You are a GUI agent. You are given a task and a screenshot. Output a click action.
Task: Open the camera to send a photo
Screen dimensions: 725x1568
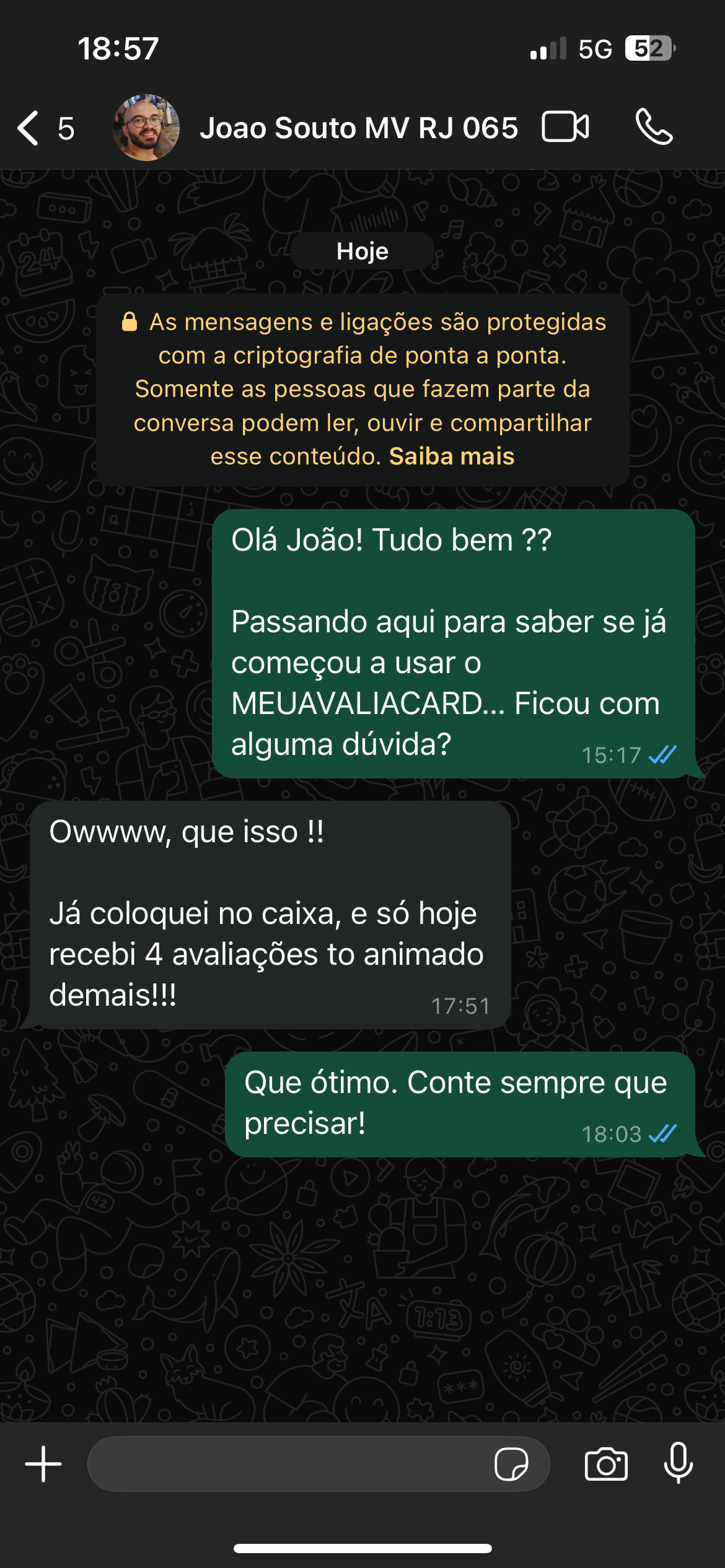coord(606,1464)
